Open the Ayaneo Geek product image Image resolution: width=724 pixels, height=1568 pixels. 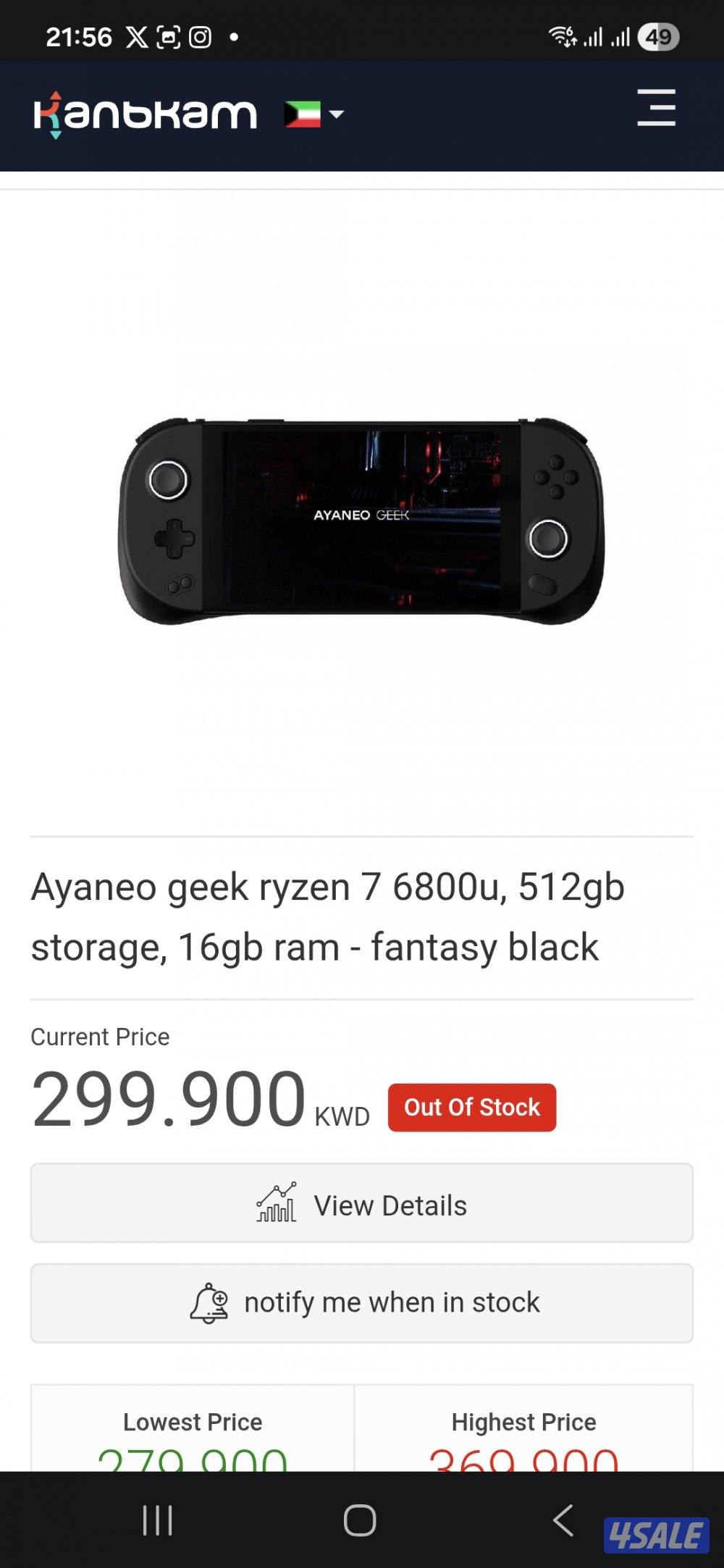point(361,520)
